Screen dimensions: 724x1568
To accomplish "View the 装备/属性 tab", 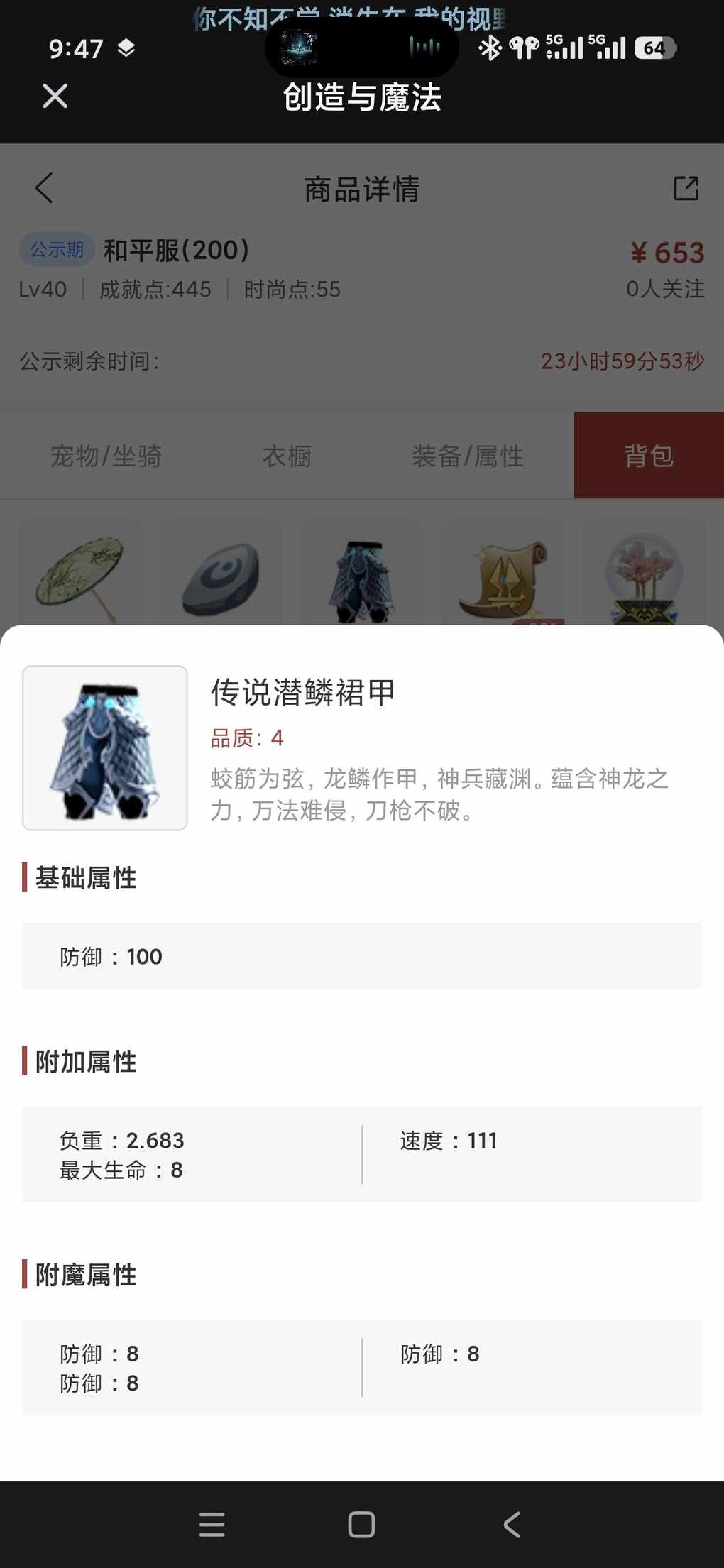I will pyautogui.click(x=468, y=456).
